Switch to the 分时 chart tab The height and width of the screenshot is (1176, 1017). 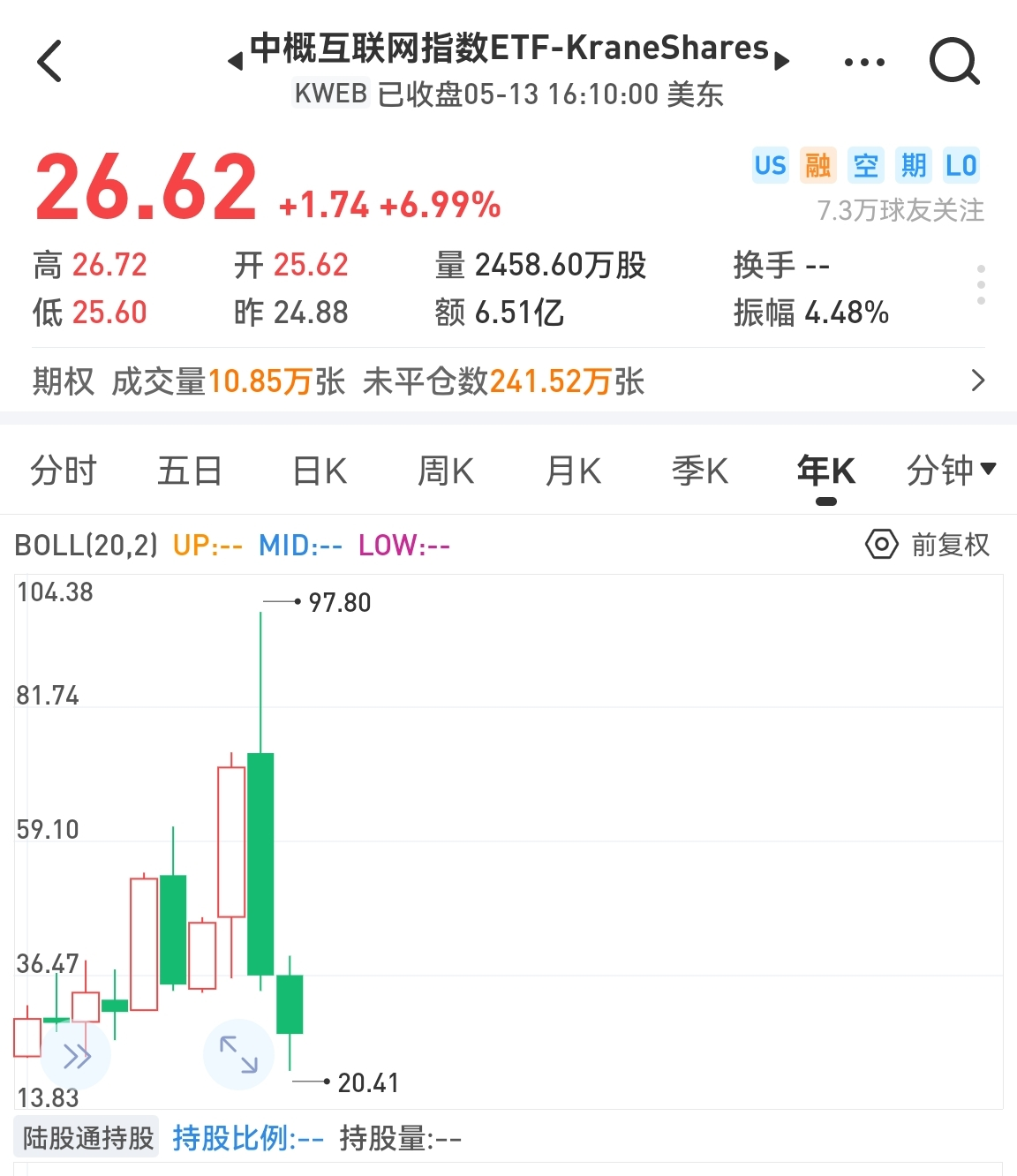(x=63, y=471)
